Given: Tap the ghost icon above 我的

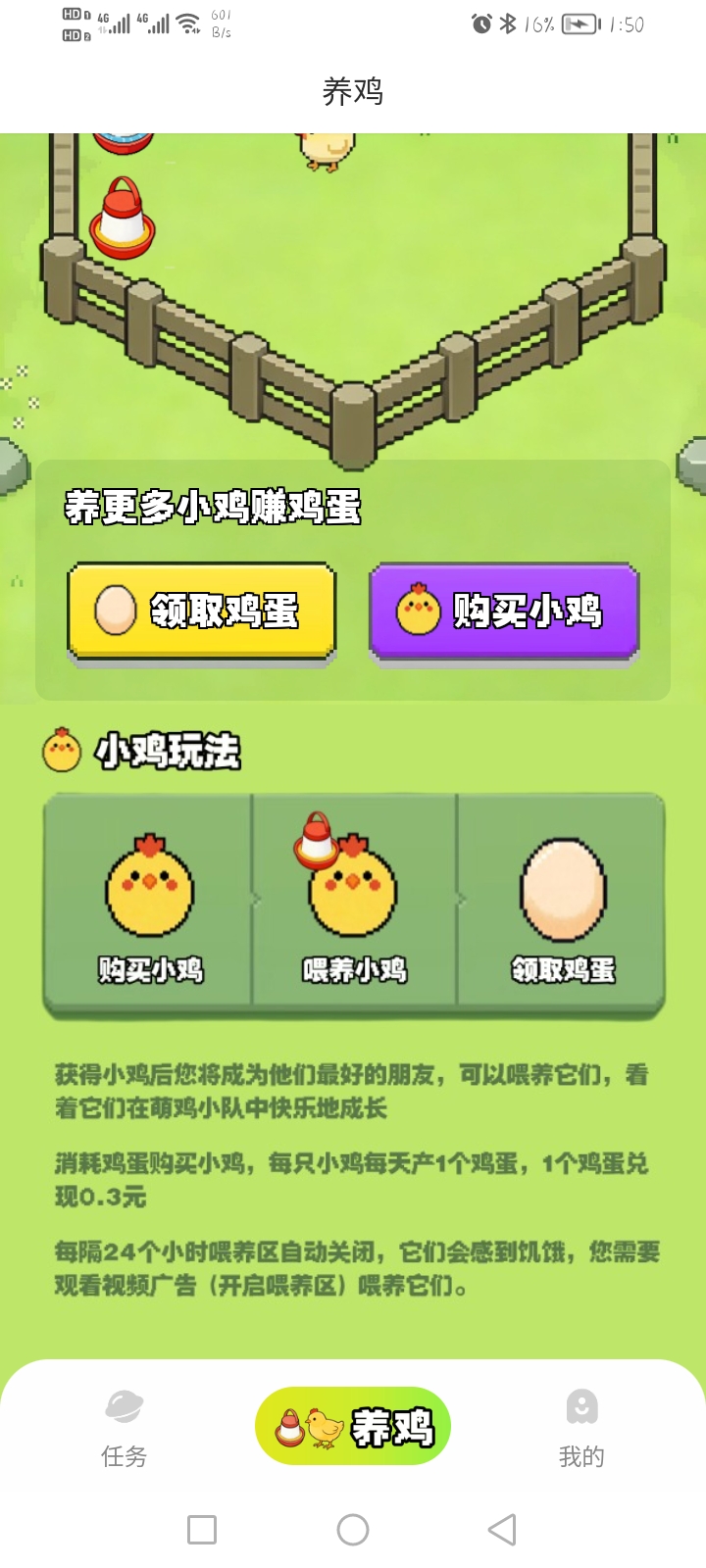Looking at the screenshot, I should click(583, 1405).
